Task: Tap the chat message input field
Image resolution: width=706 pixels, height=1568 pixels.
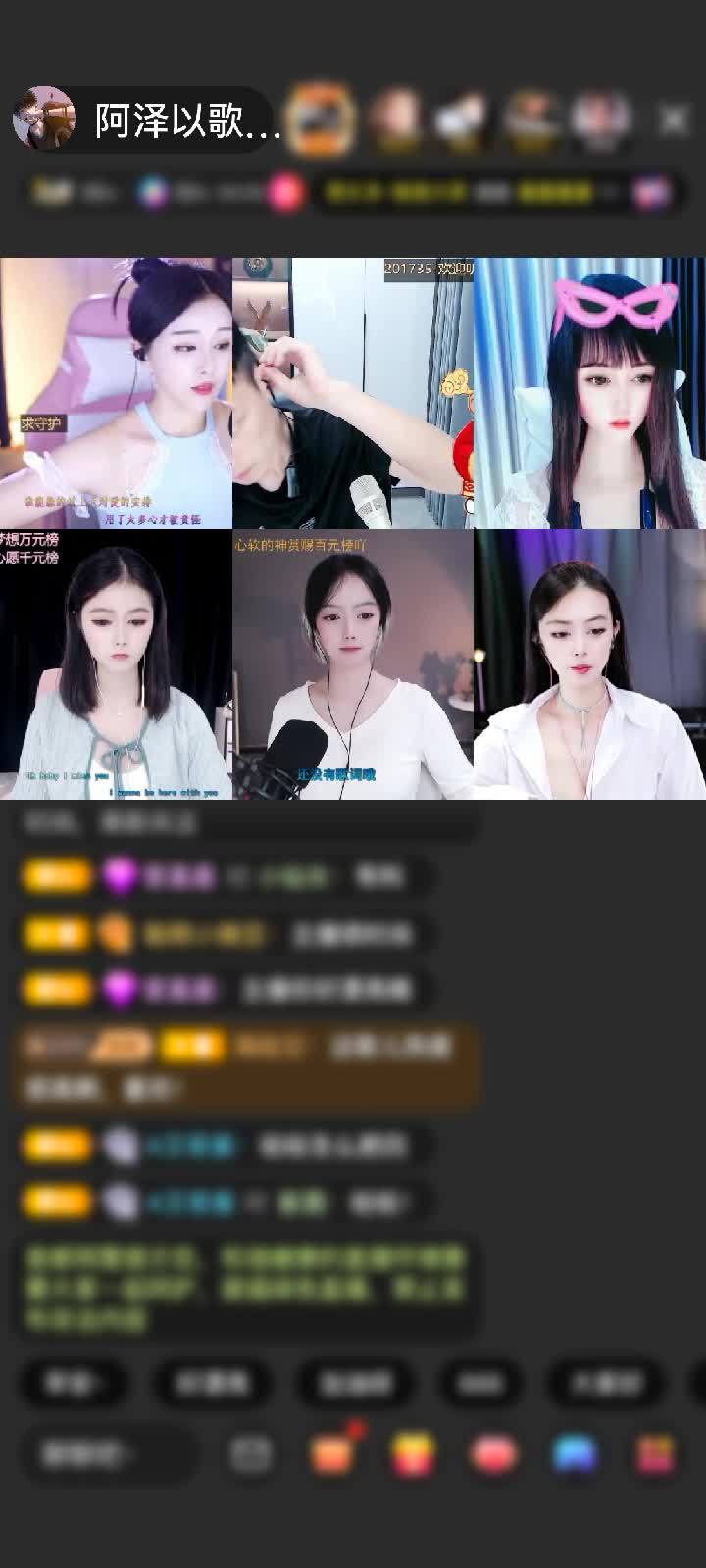Action: pyautogui.click(x=108, y=1453)
